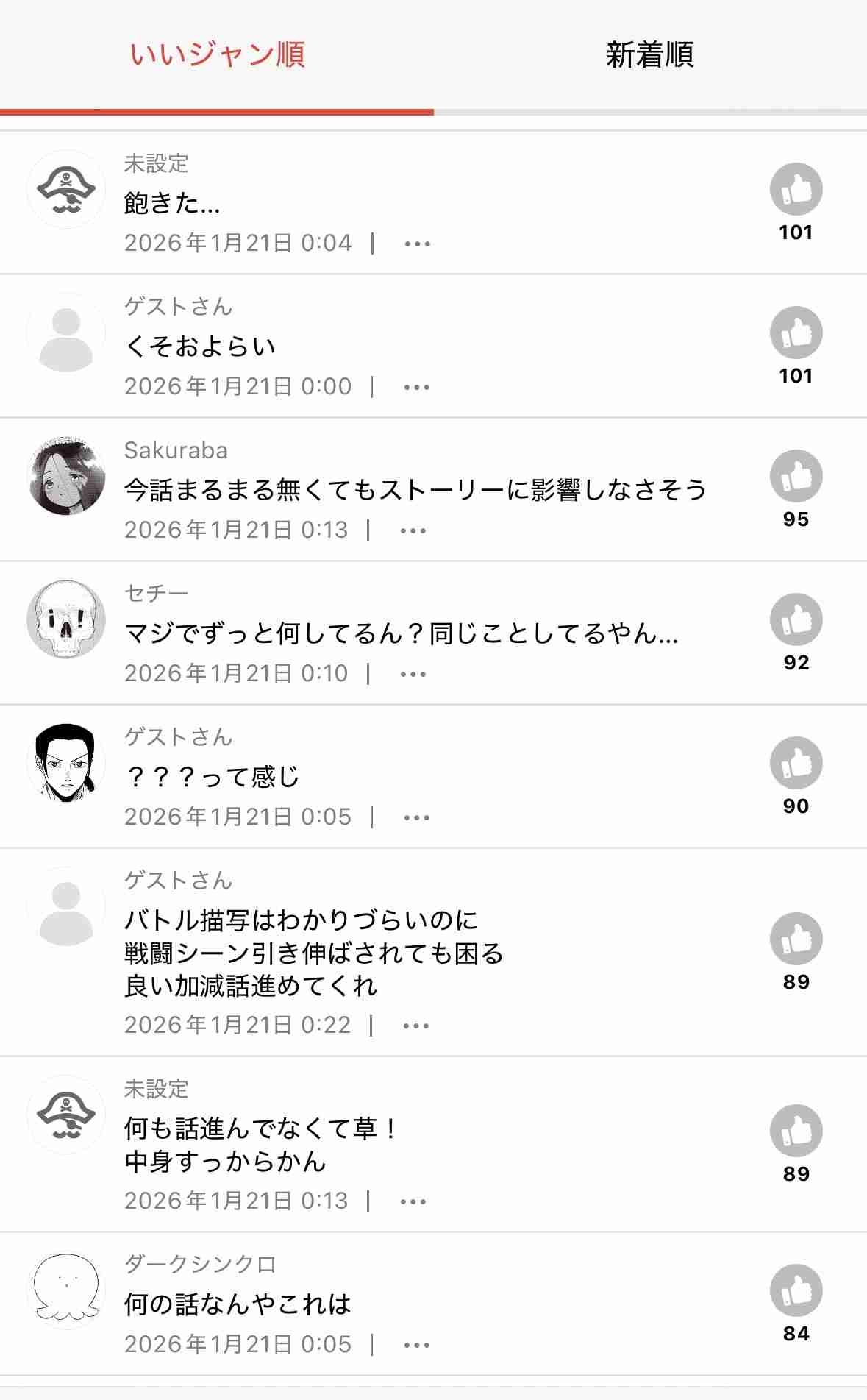867x1400 pixels.
Task: Open more options on セチー's comment
Action: 413,674
